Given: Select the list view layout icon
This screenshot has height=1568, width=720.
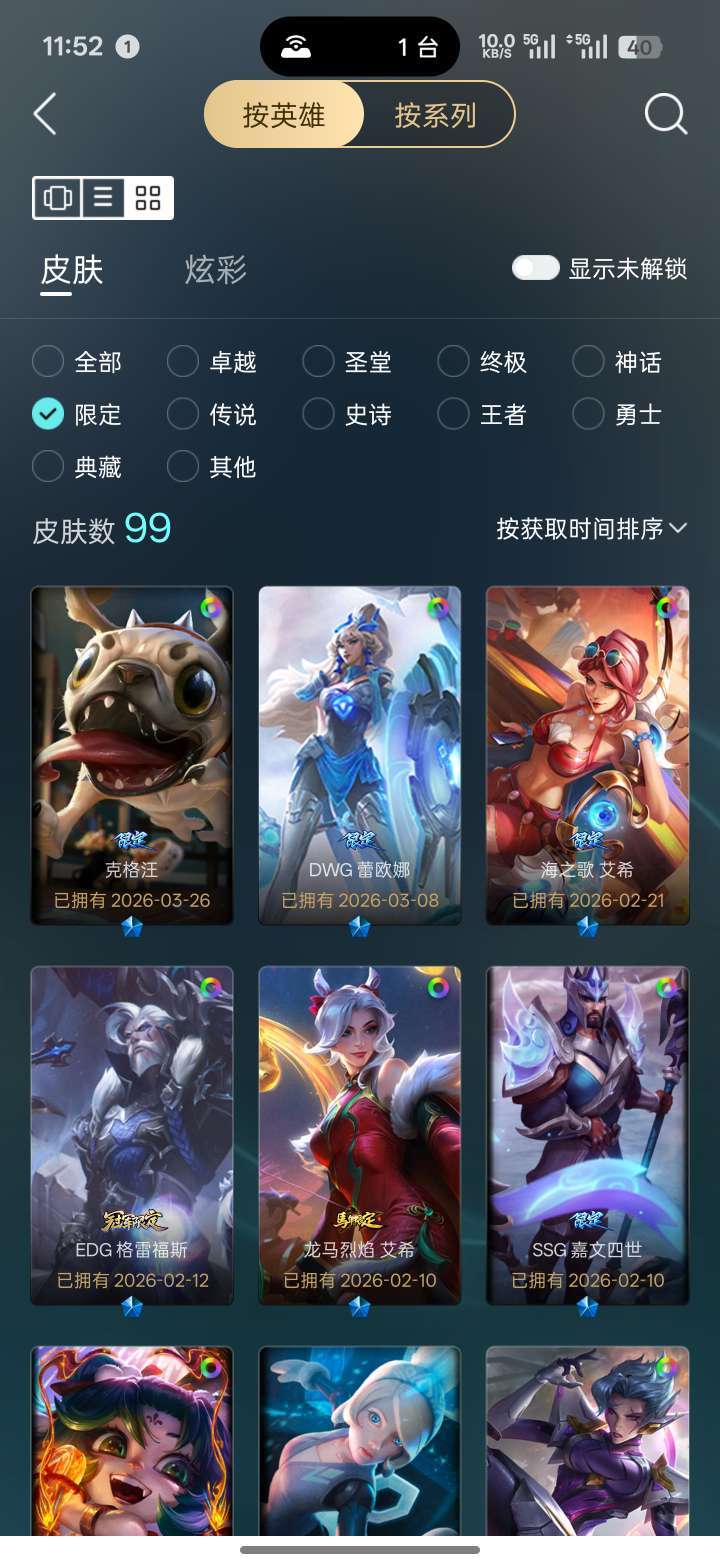Looking at the screenshot, I should point(101,198).
